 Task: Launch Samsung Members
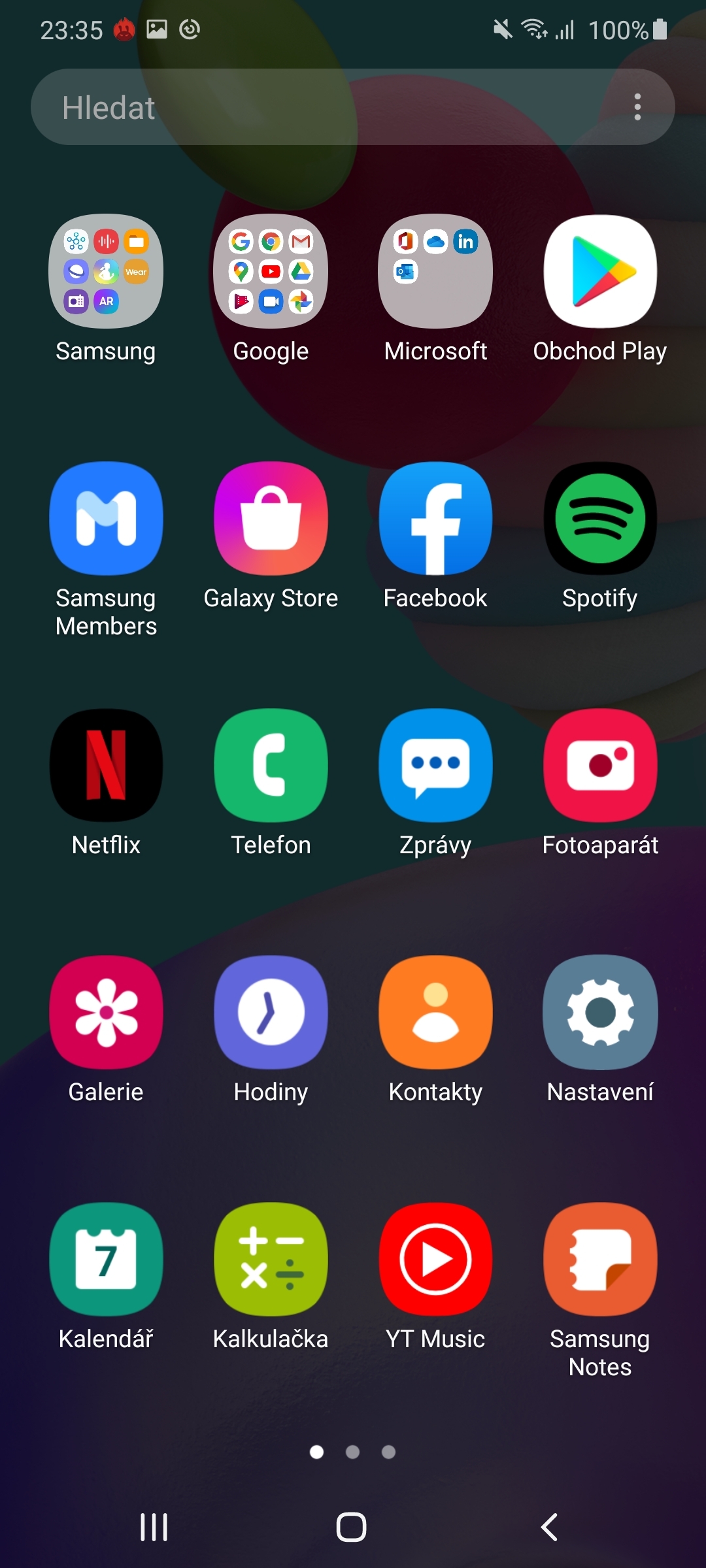106,518
